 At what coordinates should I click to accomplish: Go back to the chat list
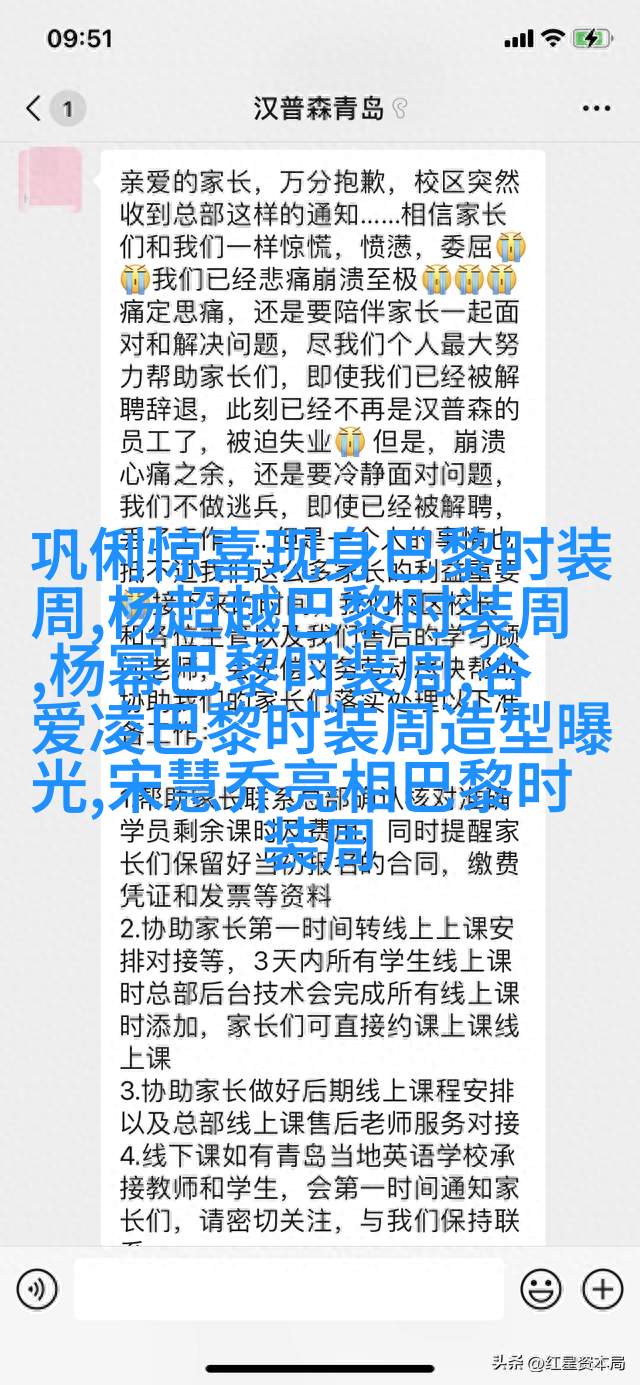34,108
